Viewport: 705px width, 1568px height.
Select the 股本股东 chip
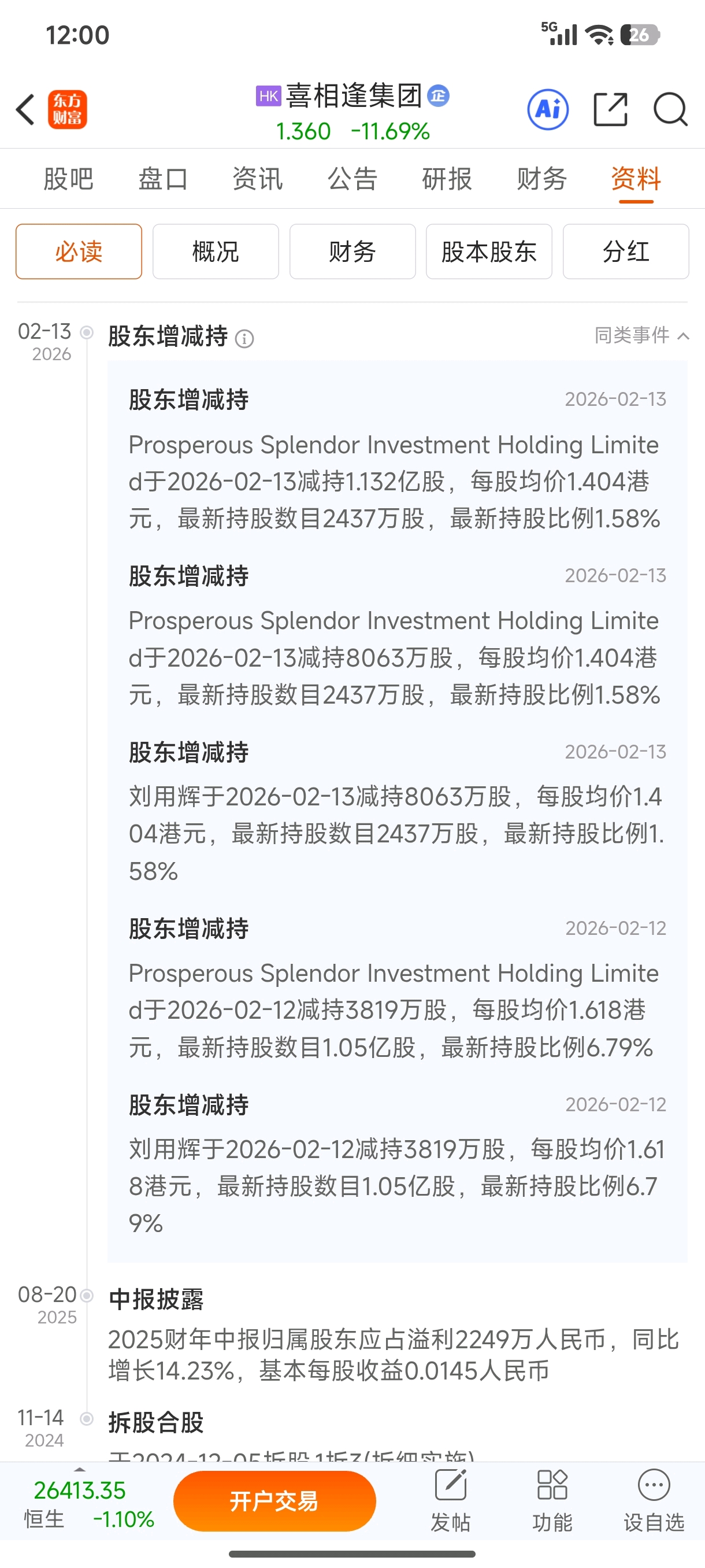(489, 252)
